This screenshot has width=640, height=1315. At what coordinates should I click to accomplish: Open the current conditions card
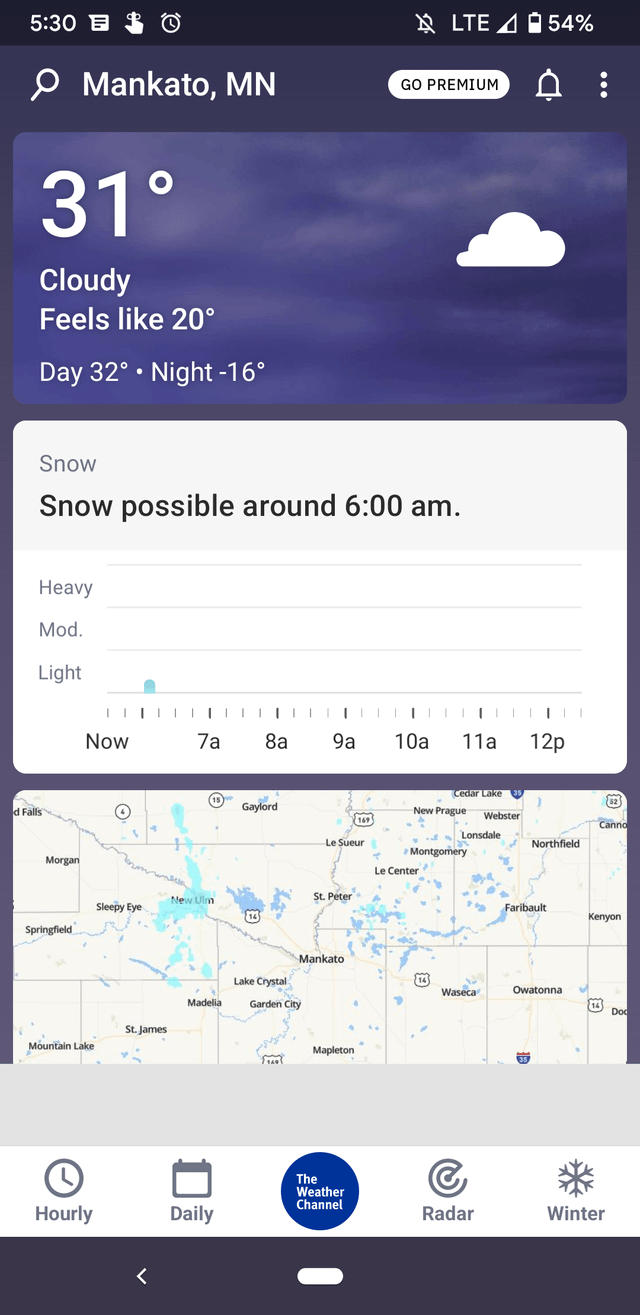[320, 268]
